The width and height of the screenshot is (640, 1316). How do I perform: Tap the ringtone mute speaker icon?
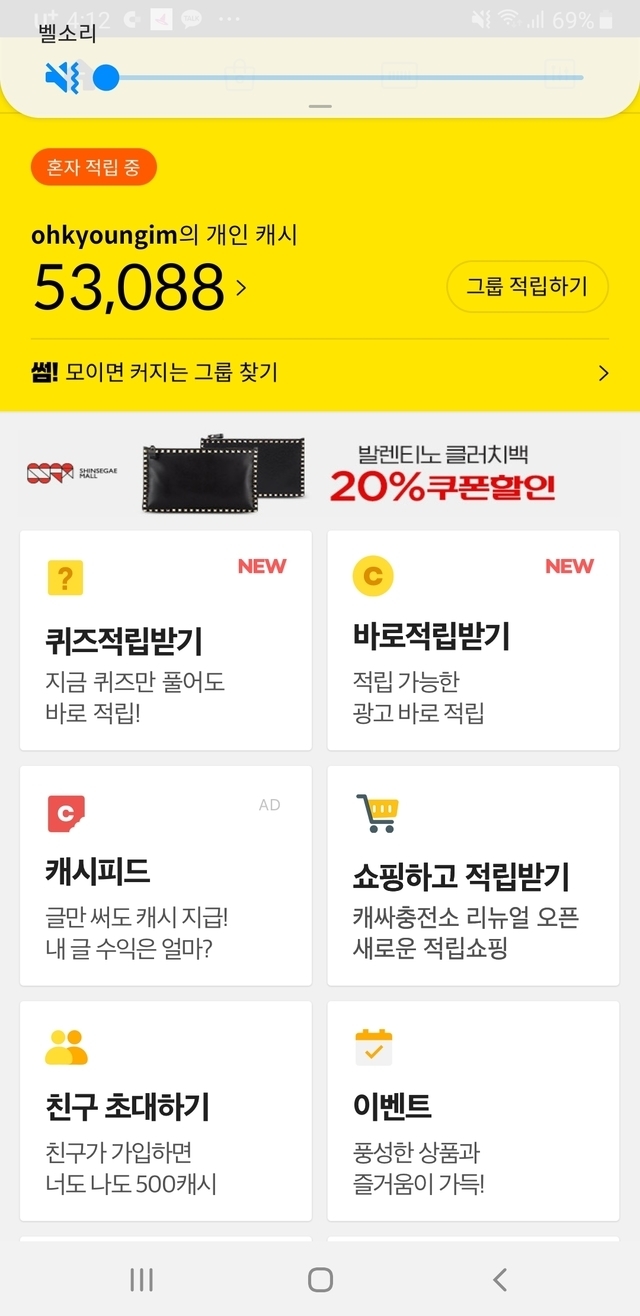click(x=62, y=77)
